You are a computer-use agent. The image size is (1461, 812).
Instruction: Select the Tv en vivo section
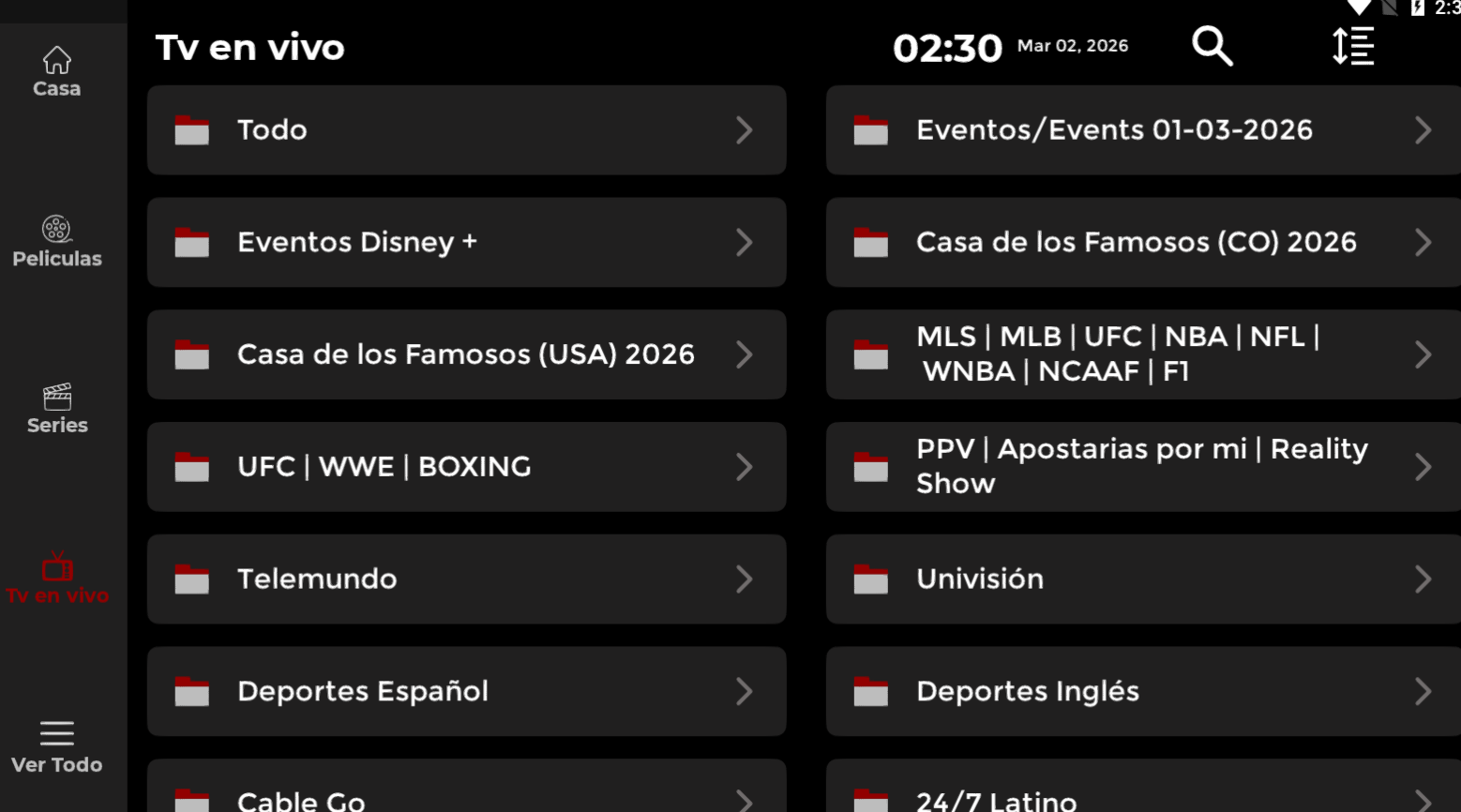56,579
